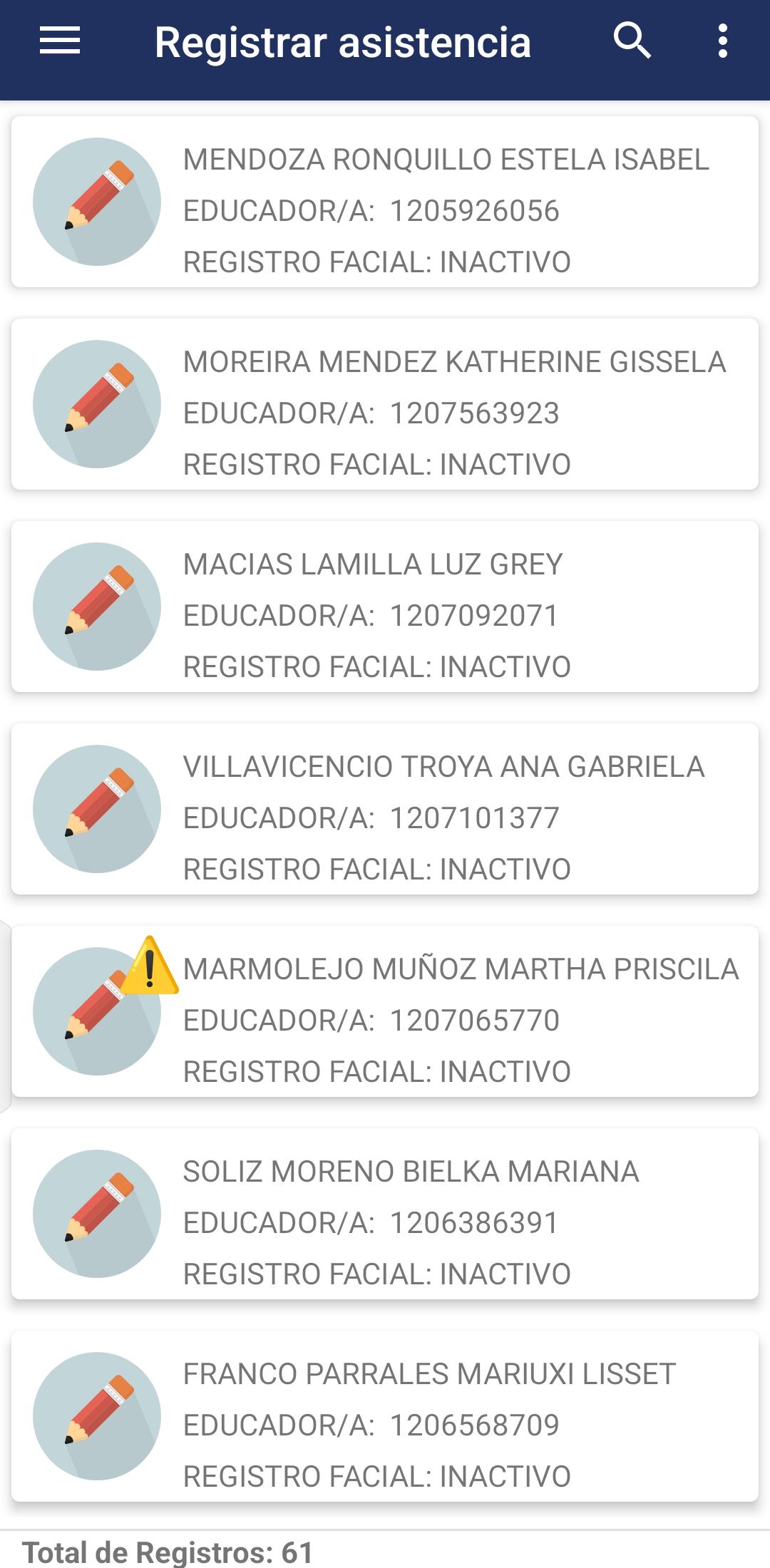This screenshot has width=770, height=1568.
Task: Open Villavicencio Troya Ana Gabriela's attendance card
Action: [x=385, y=810]
